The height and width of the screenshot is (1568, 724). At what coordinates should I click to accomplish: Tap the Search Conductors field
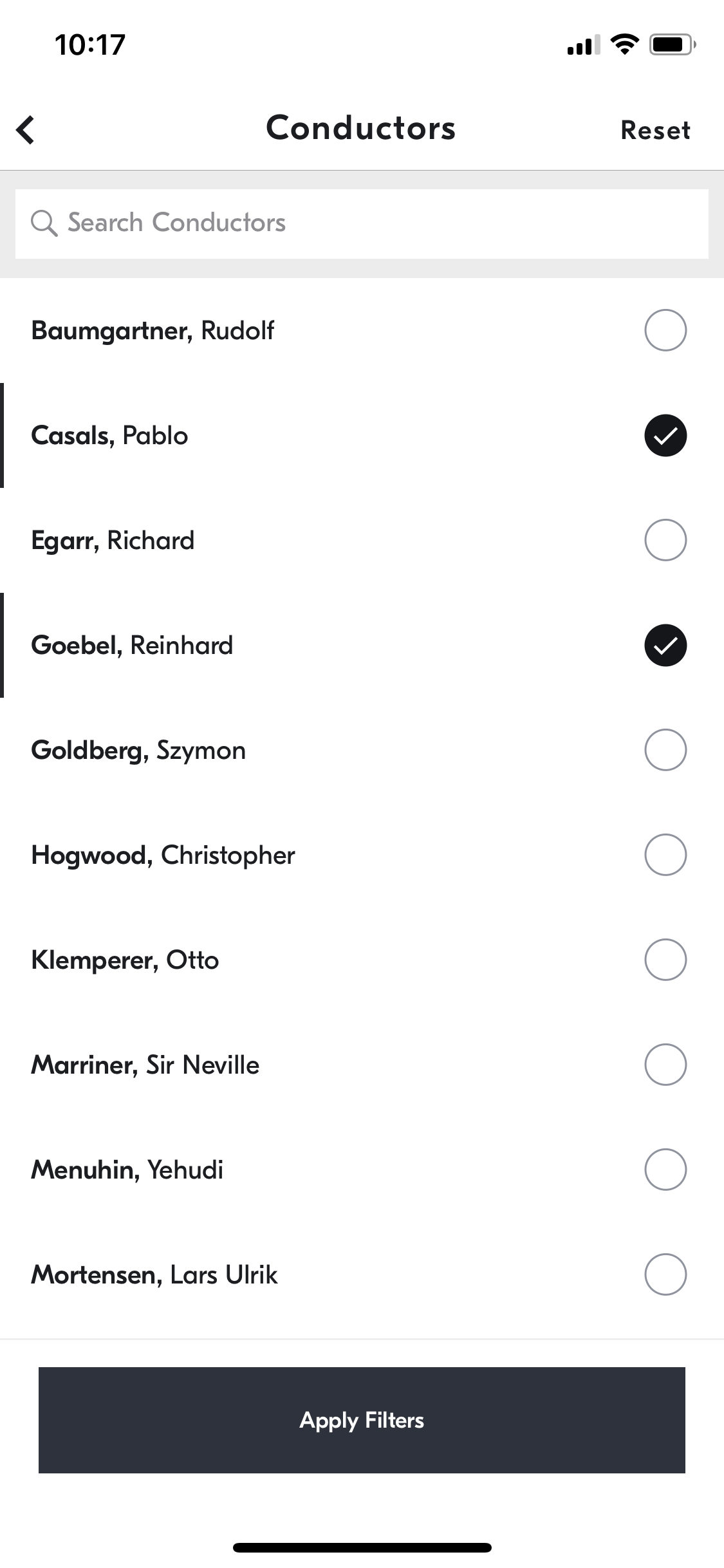pos(362,223)
